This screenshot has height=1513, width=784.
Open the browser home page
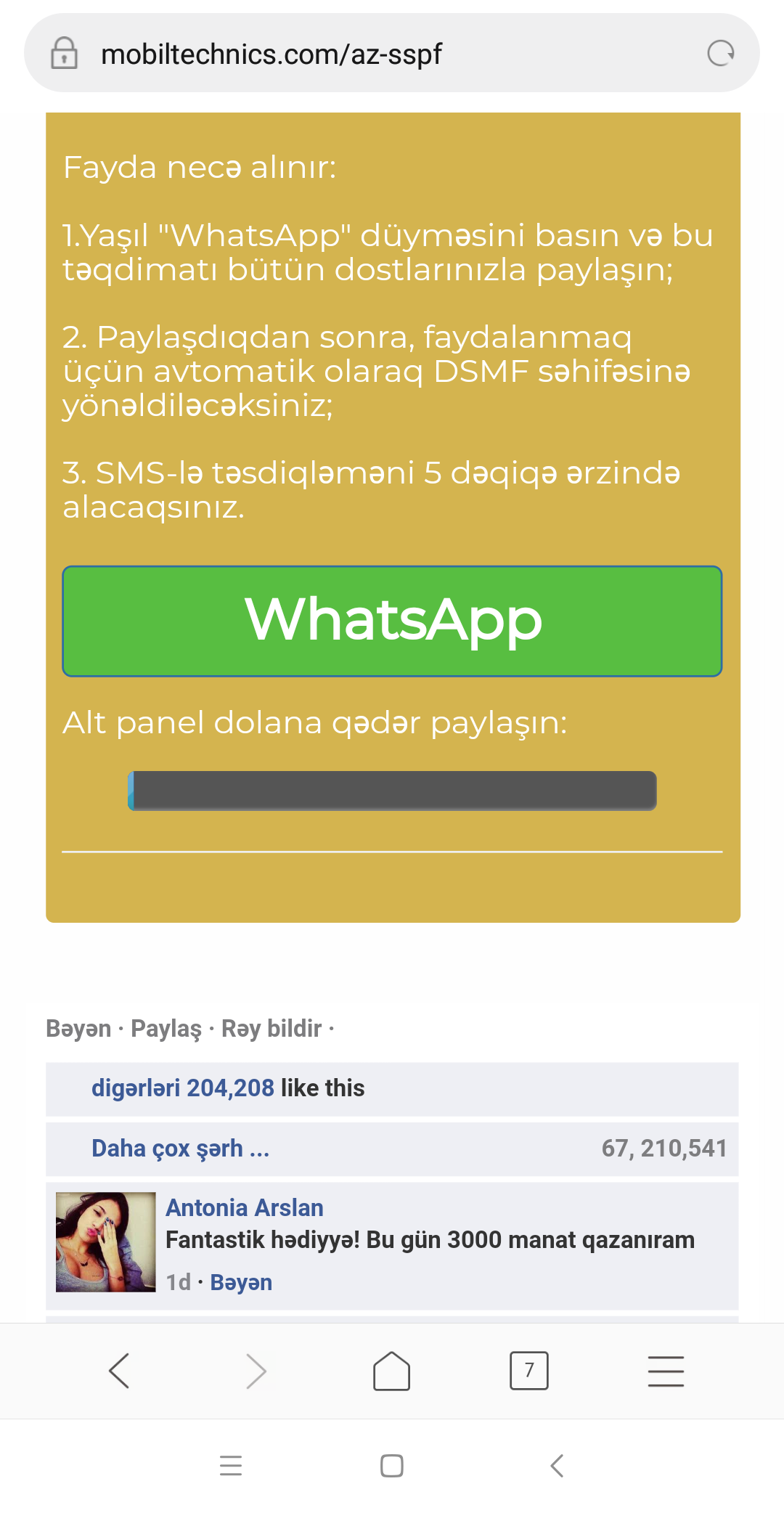[392, 1371]
